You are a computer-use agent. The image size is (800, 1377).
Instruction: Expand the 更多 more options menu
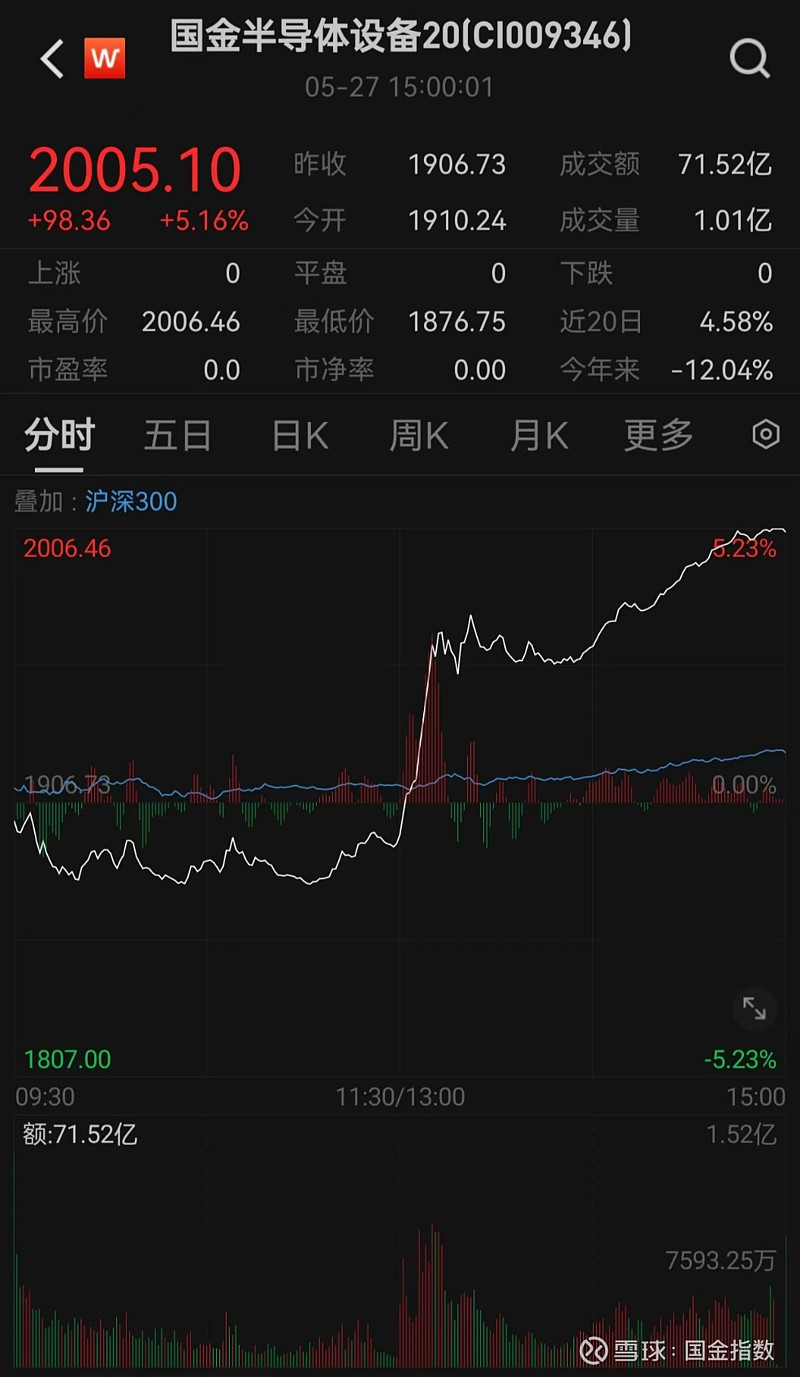point(657,435)
